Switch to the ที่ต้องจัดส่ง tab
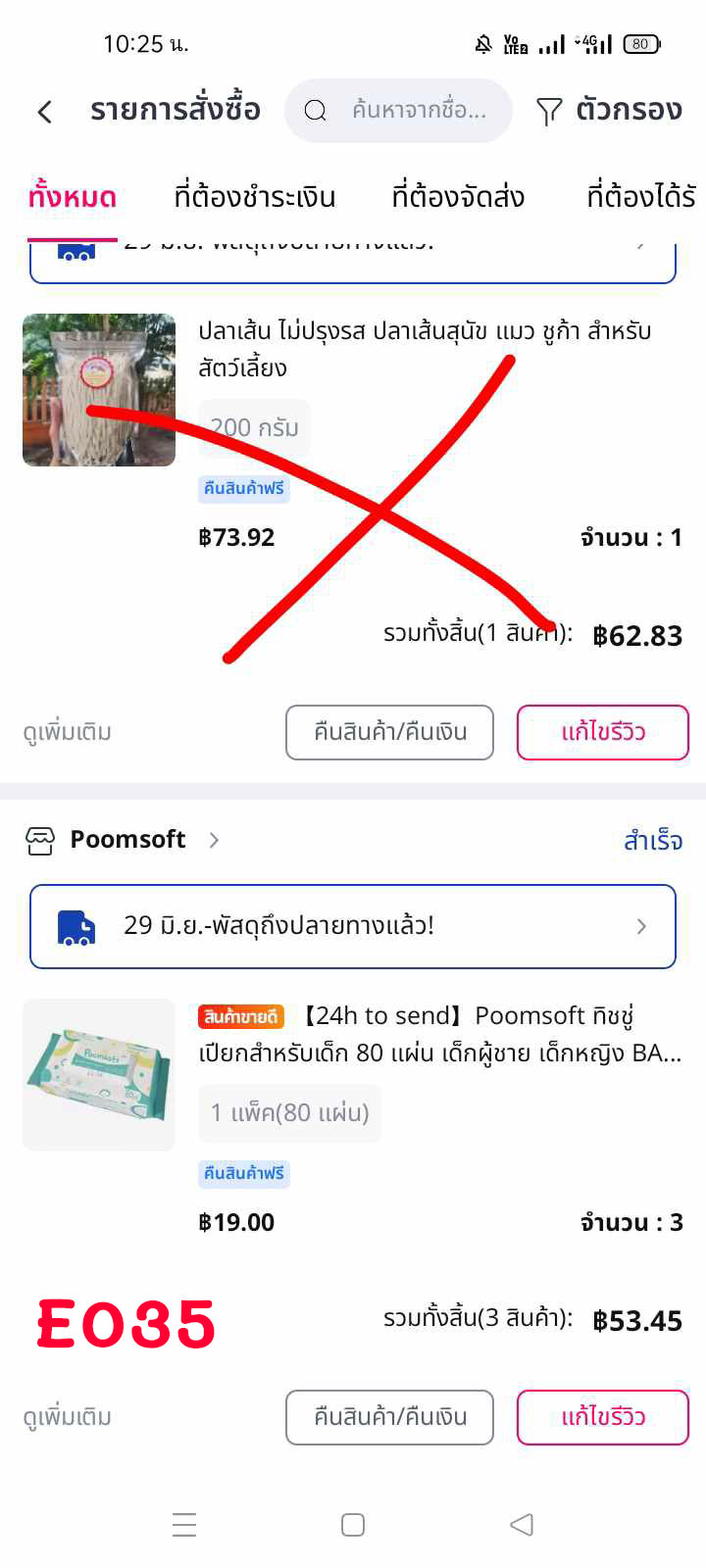The height and width of the screenshot is (1568, 706). [x=458, y=197]
